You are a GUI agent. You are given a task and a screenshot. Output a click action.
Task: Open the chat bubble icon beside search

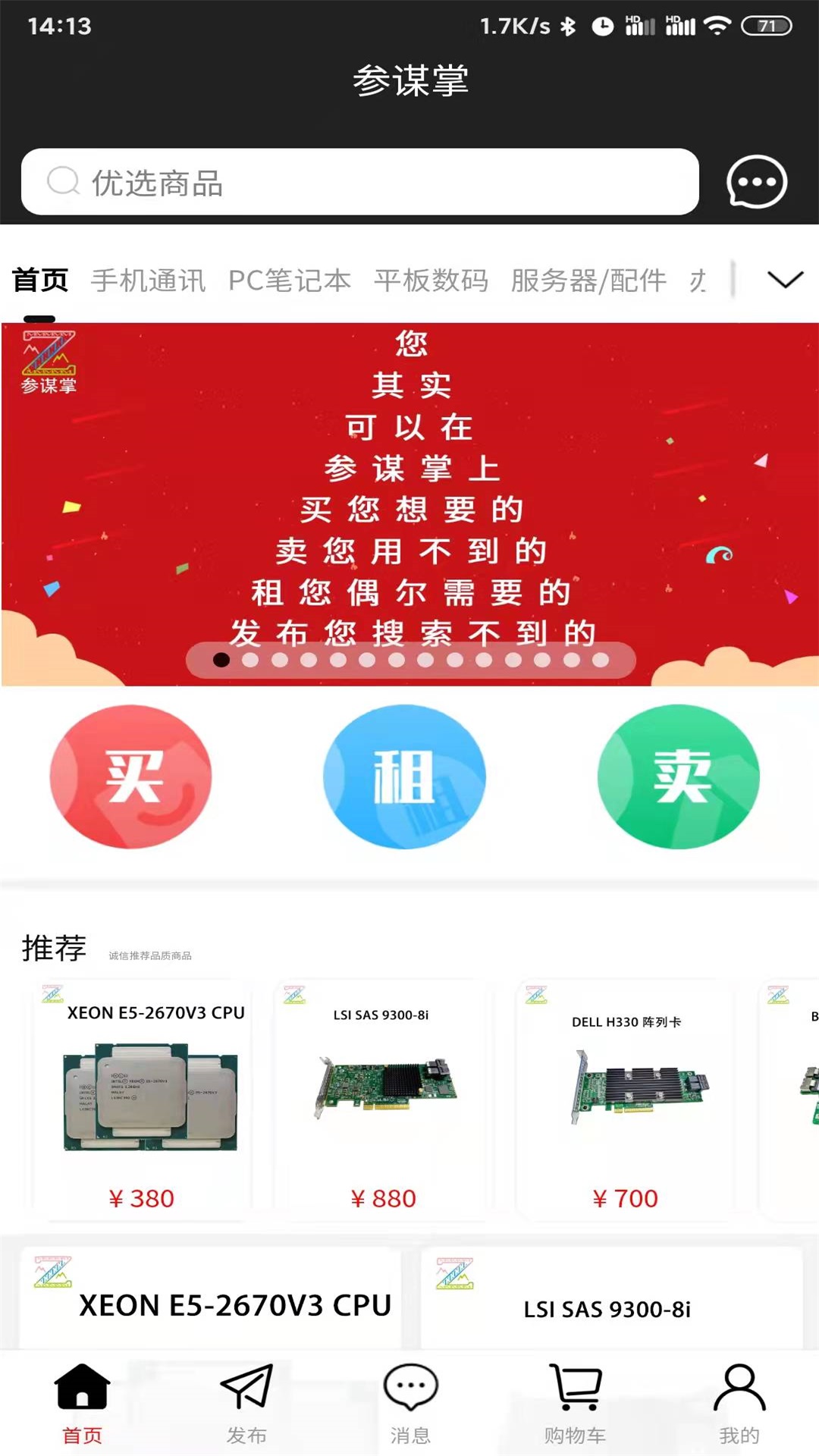coord(756,182)
